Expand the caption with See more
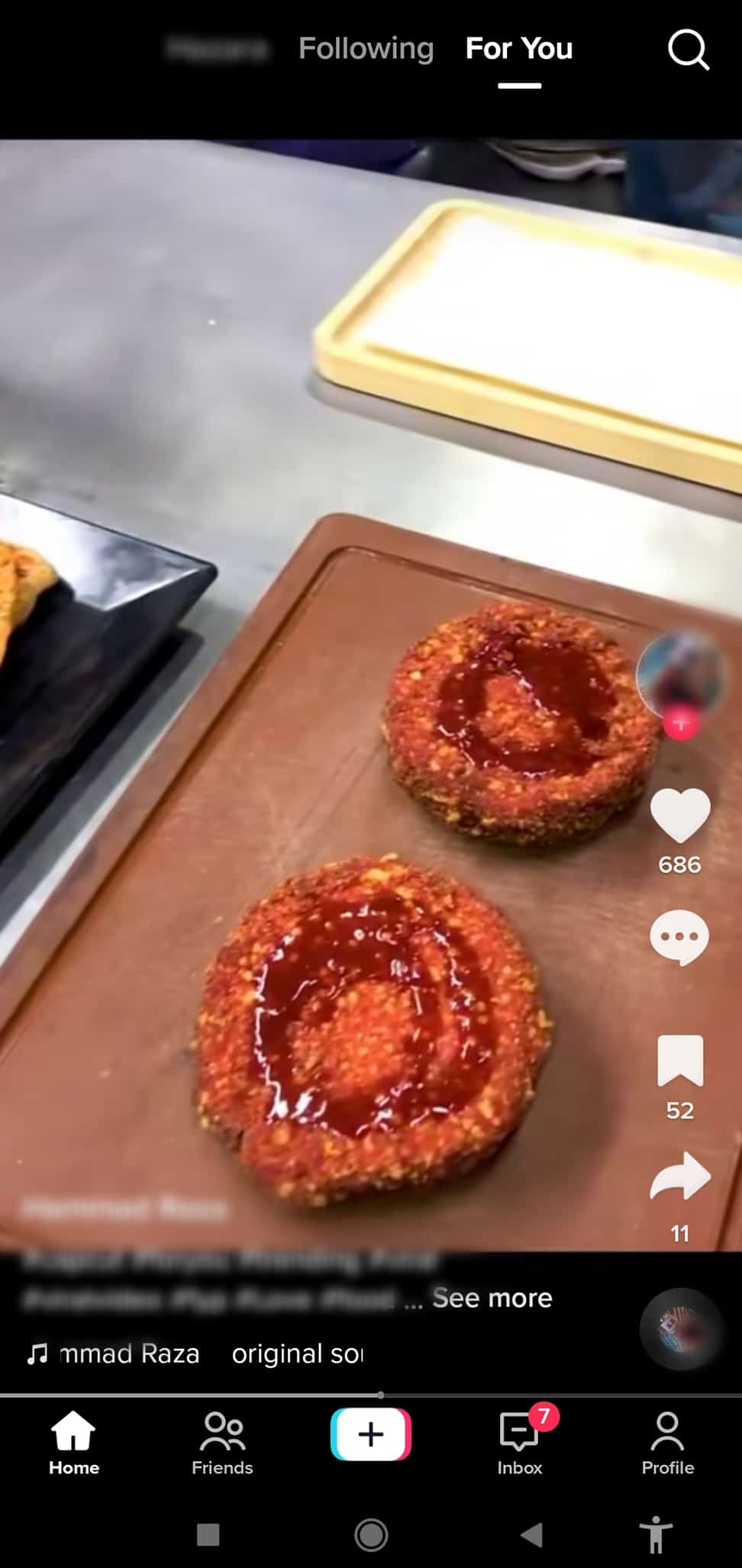The height and width of the screenshot is (1568, 742). 492,1298
